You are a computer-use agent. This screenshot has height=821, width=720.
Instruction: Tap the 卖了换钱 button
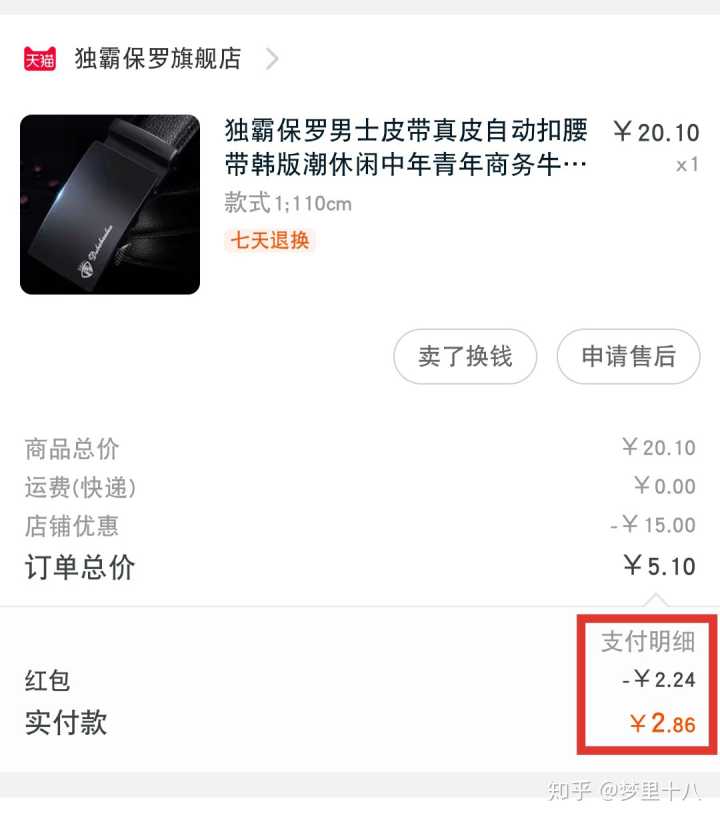click(x=465, y=357)
